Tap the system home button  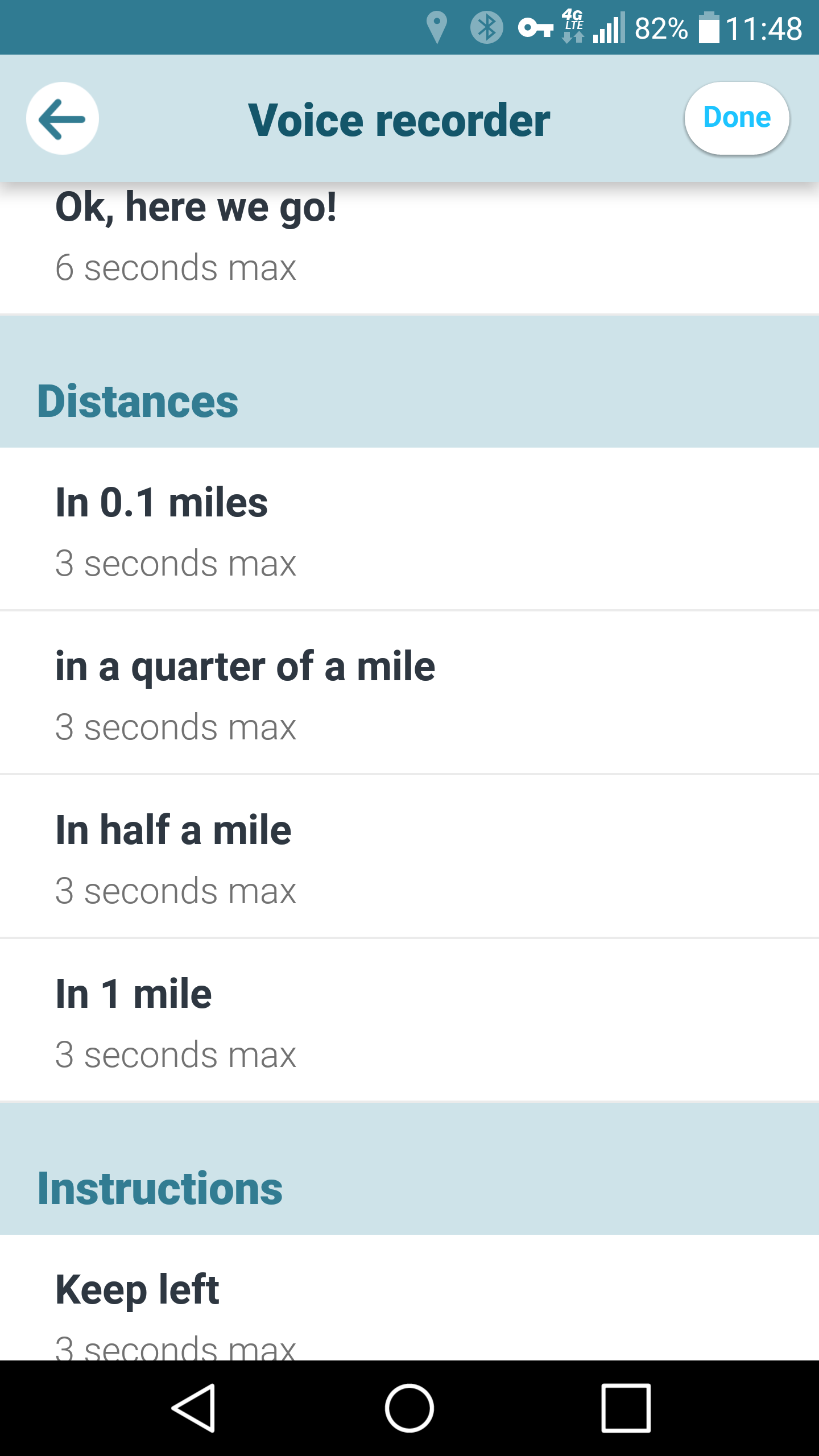409,1408
